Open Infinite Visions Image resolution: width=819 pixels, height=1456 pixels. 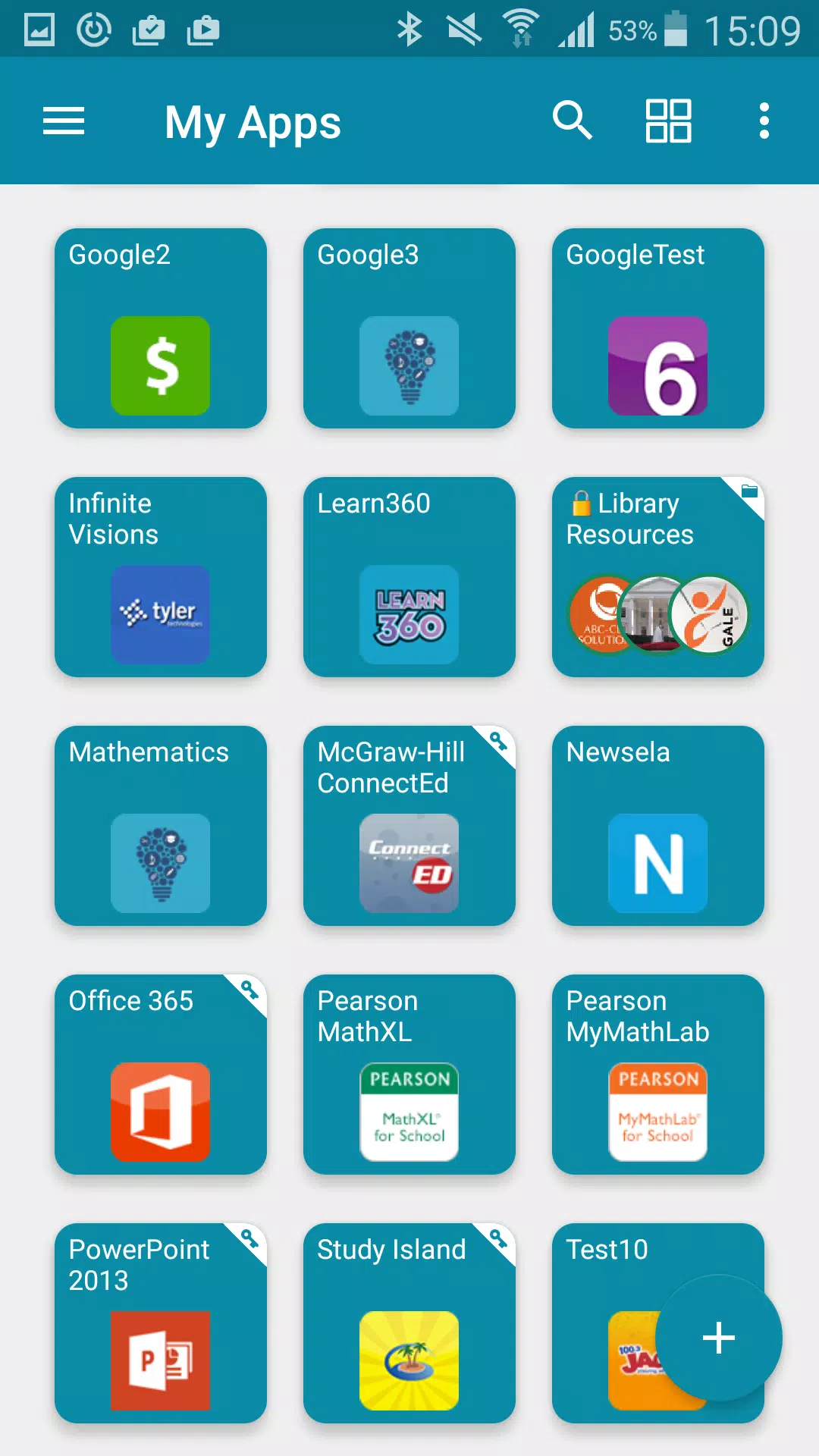(x=161, y=577)
